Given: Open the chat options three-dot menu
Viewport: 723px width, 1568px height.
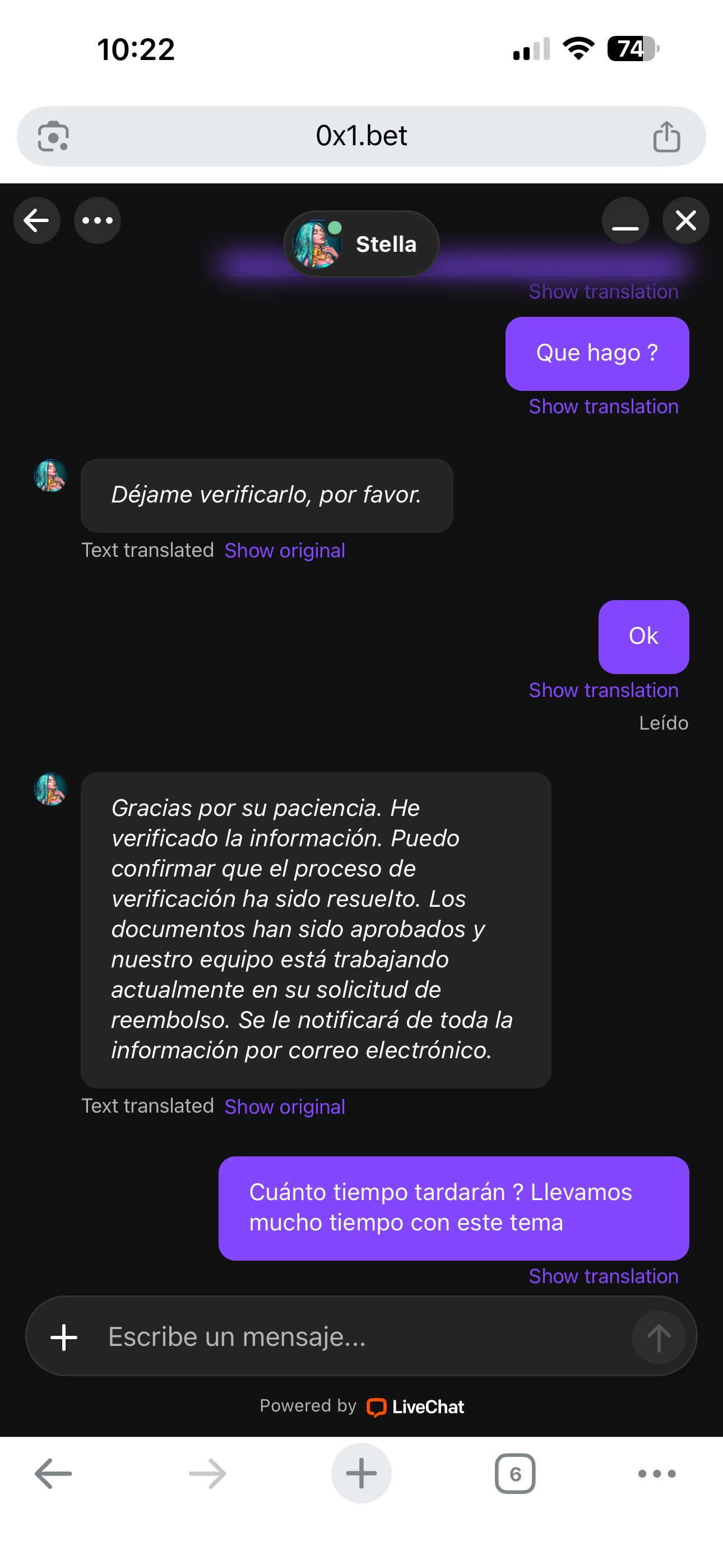Looking at the screenshot, I should 98,220.
